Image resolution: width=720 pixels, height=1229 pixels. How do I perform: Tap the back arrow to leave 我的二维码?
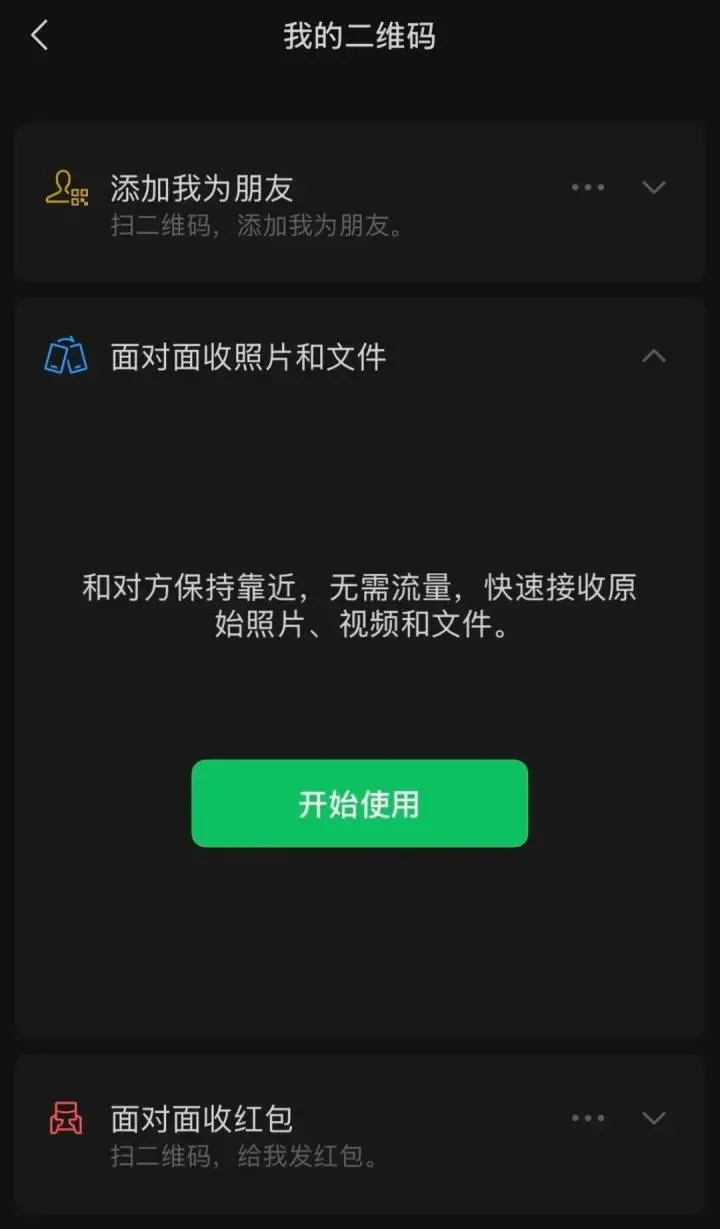click(38, 35)
